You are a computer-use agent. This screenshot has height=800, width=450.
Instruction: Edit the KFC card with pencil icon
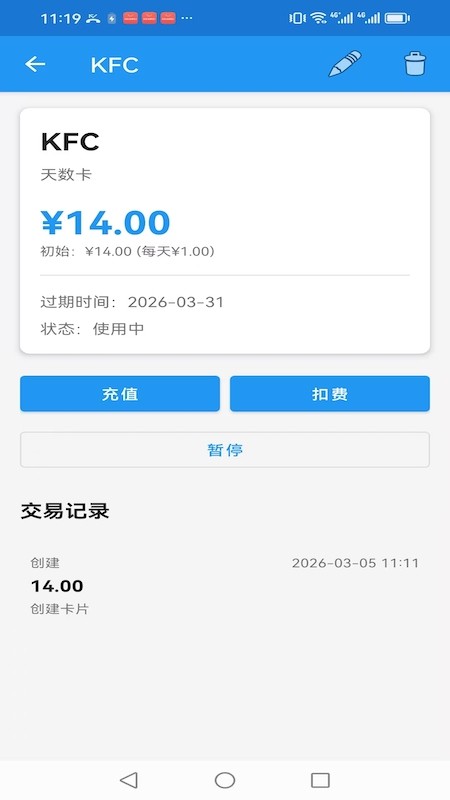click(345, 64)
